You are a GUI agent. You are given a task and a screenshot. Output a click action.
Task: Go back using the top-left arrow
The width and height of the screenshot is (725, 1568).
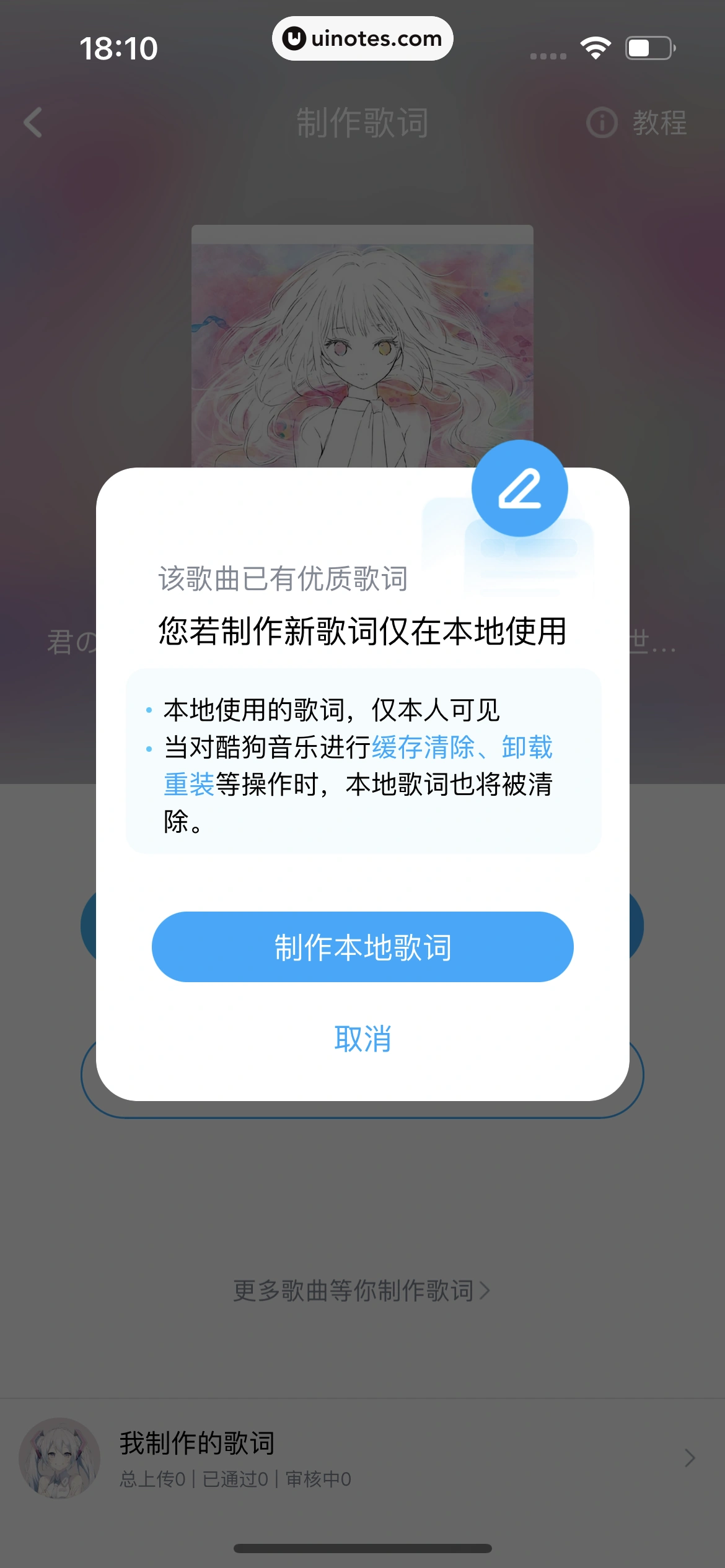point(33,123)
